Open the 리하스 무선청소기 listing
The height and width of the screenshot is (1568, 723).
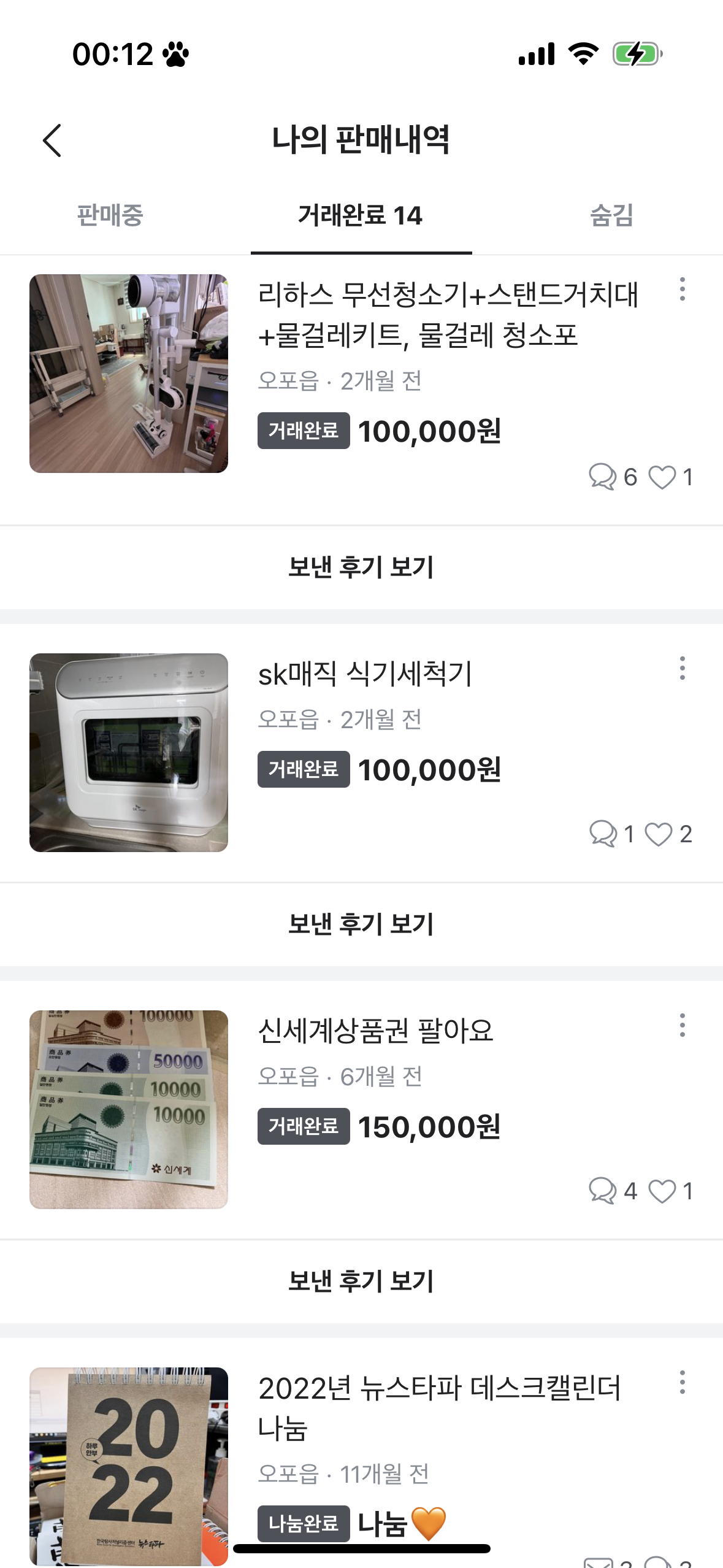pyautogui.click(x=448, y=314)
